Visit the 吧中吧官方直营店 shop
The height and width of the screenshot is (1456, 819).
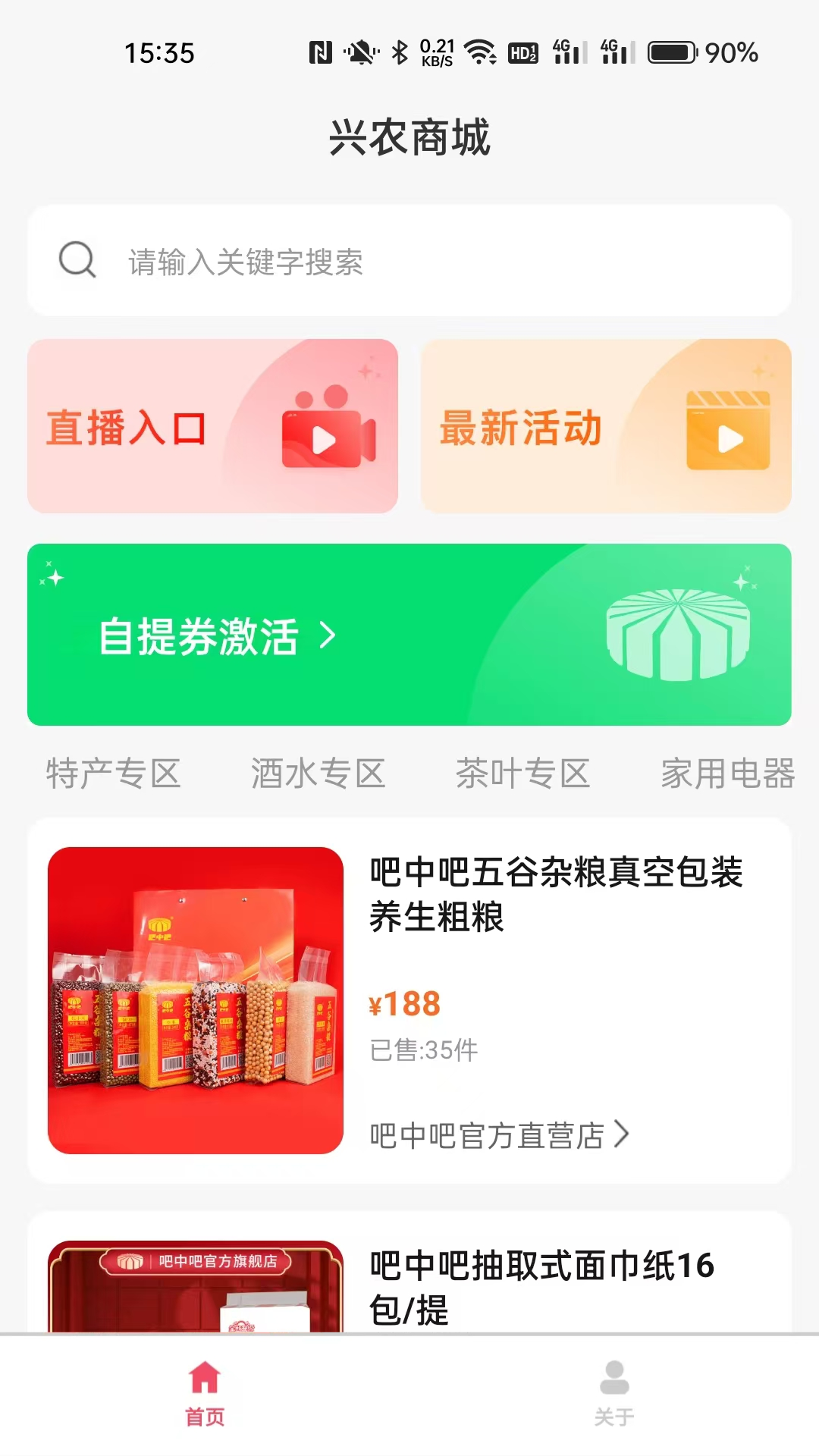tap(499, 1135)
